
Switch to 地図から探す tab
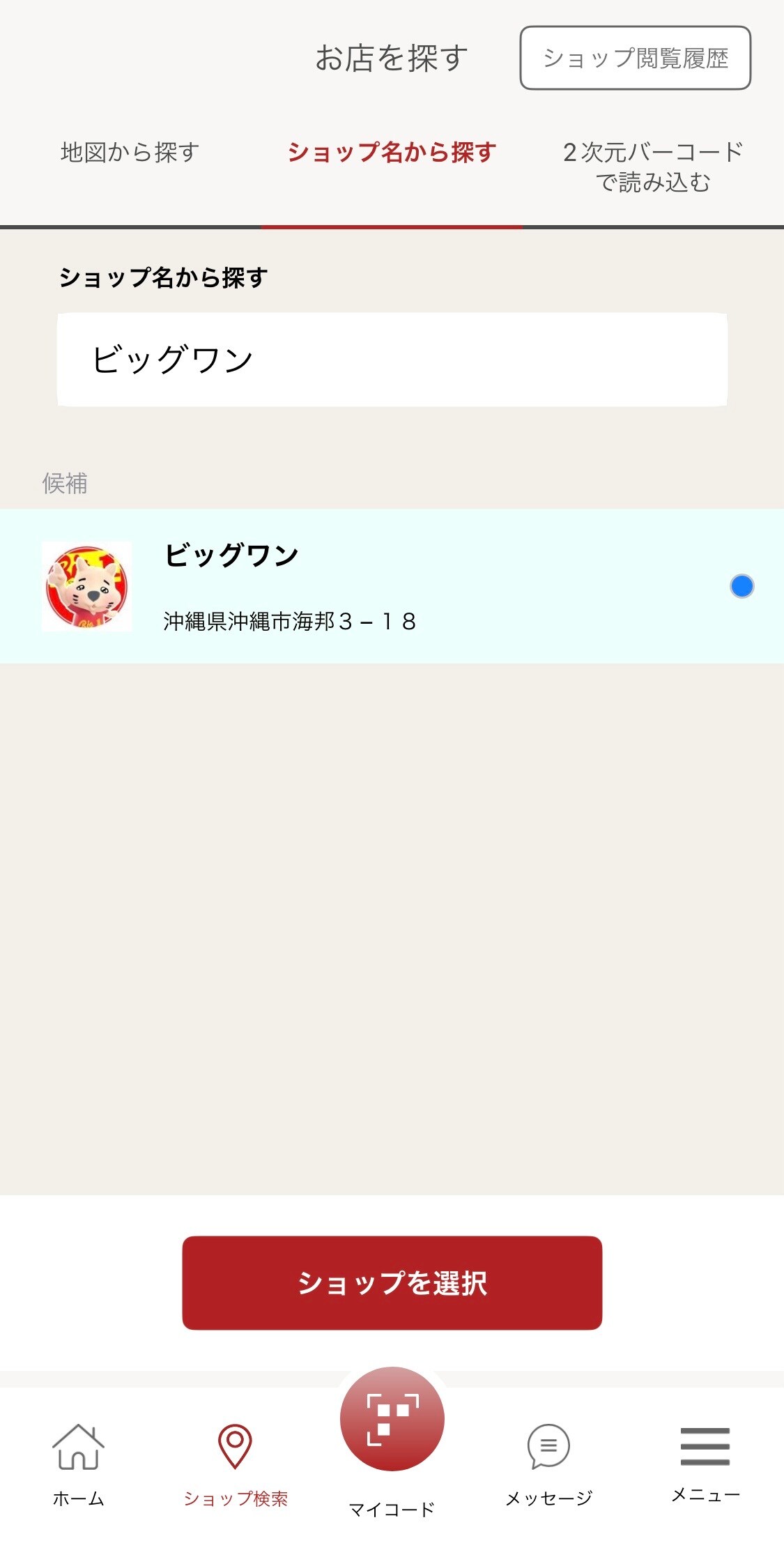(x=130, y=152)
